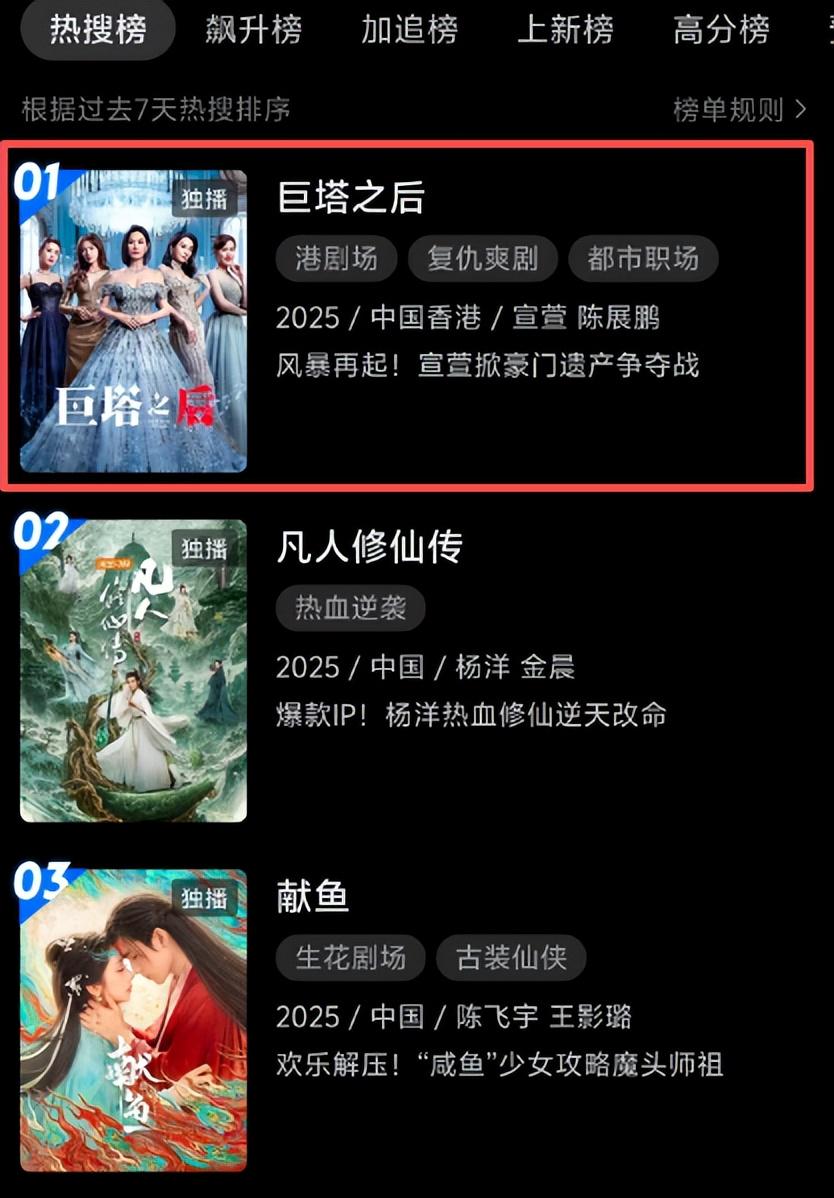
Task: Open the 上新榜 tab
Action: 565,29
